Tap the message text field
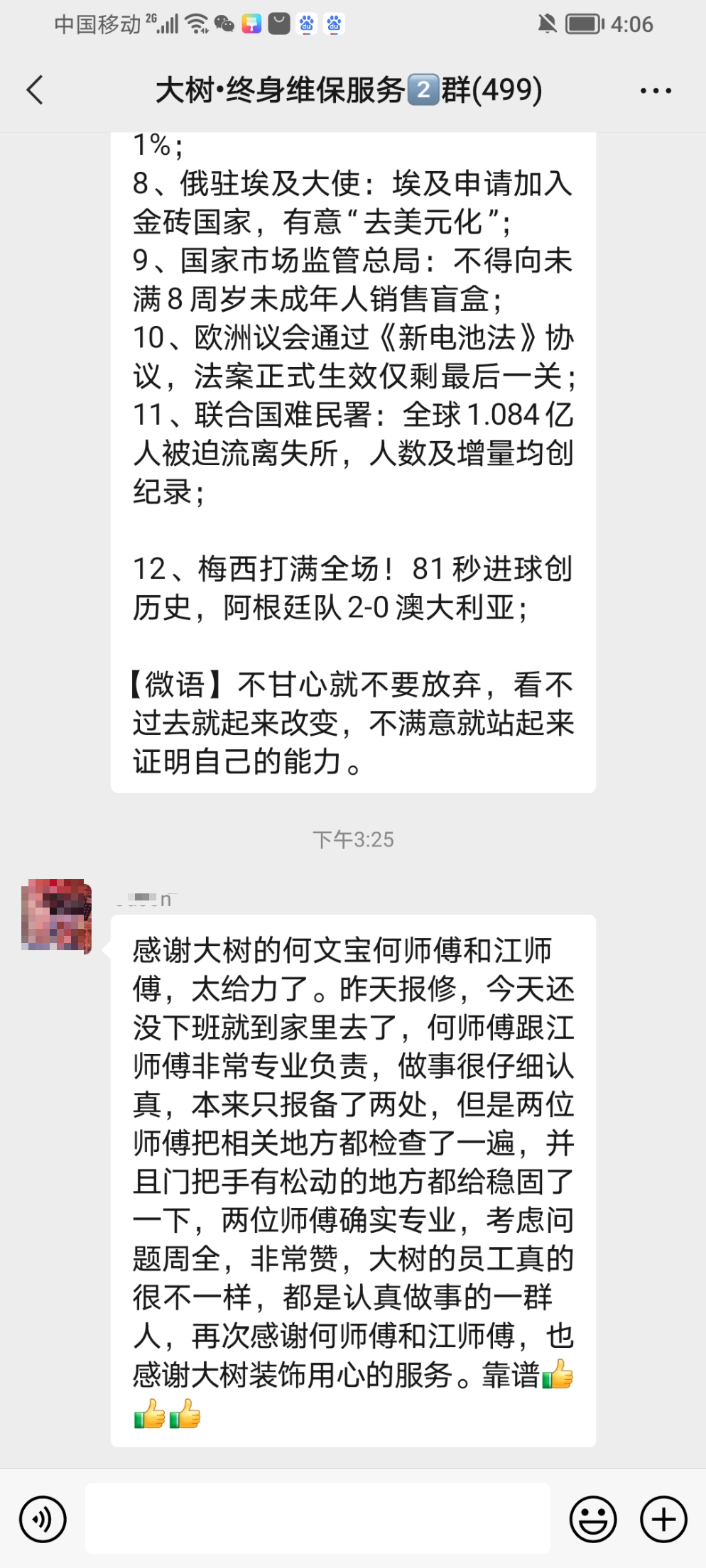This screenshot has height=1568, width=706. click(x=317, y=1519)
